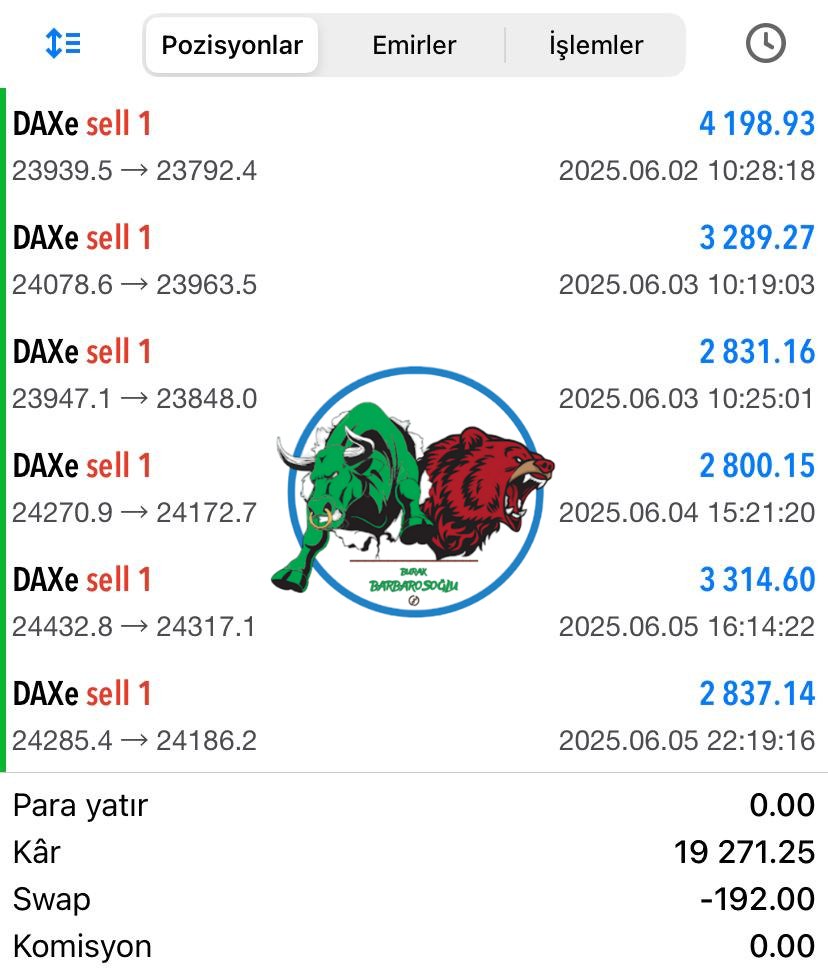Expand the DAXe position with profit 3 289.27
The image size is (828, 974).
click(414, 260)
